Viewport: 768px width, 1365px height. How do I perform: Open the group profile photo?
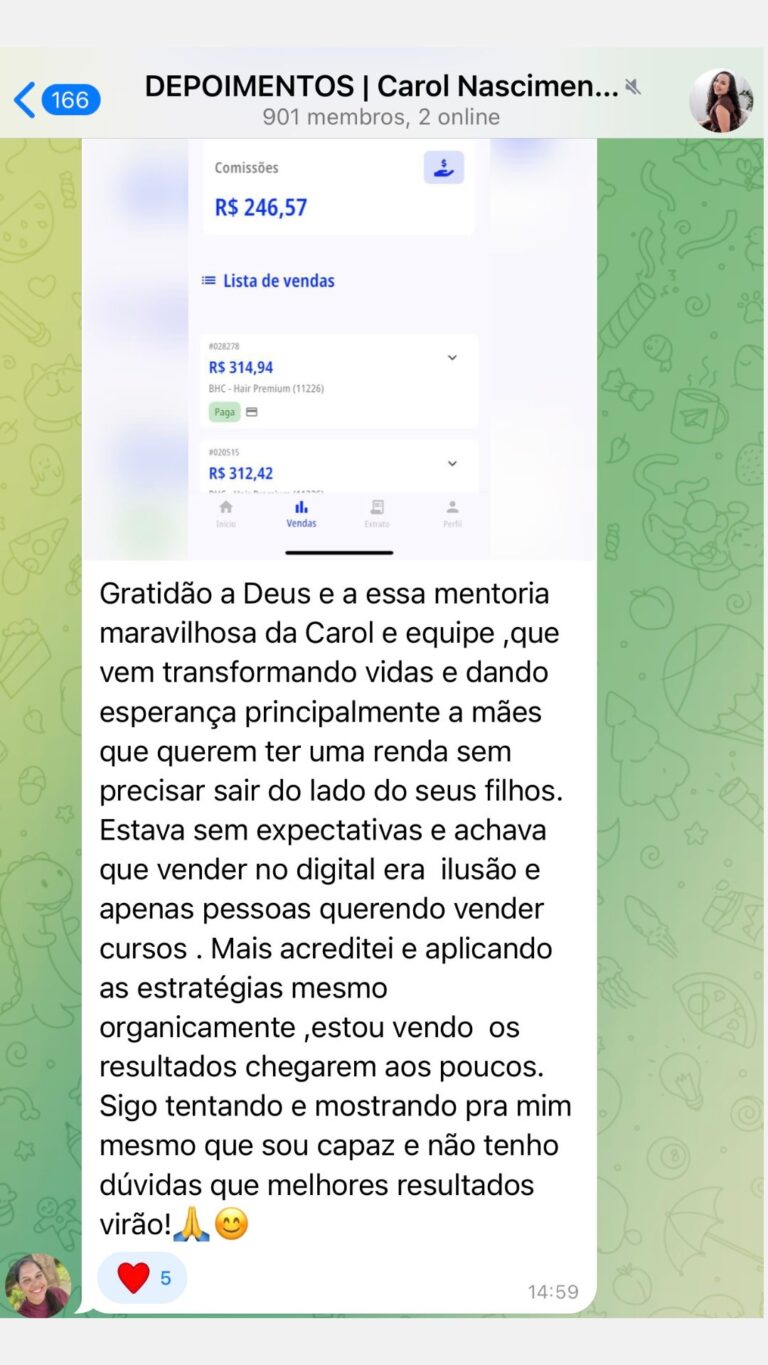point(720,100)
